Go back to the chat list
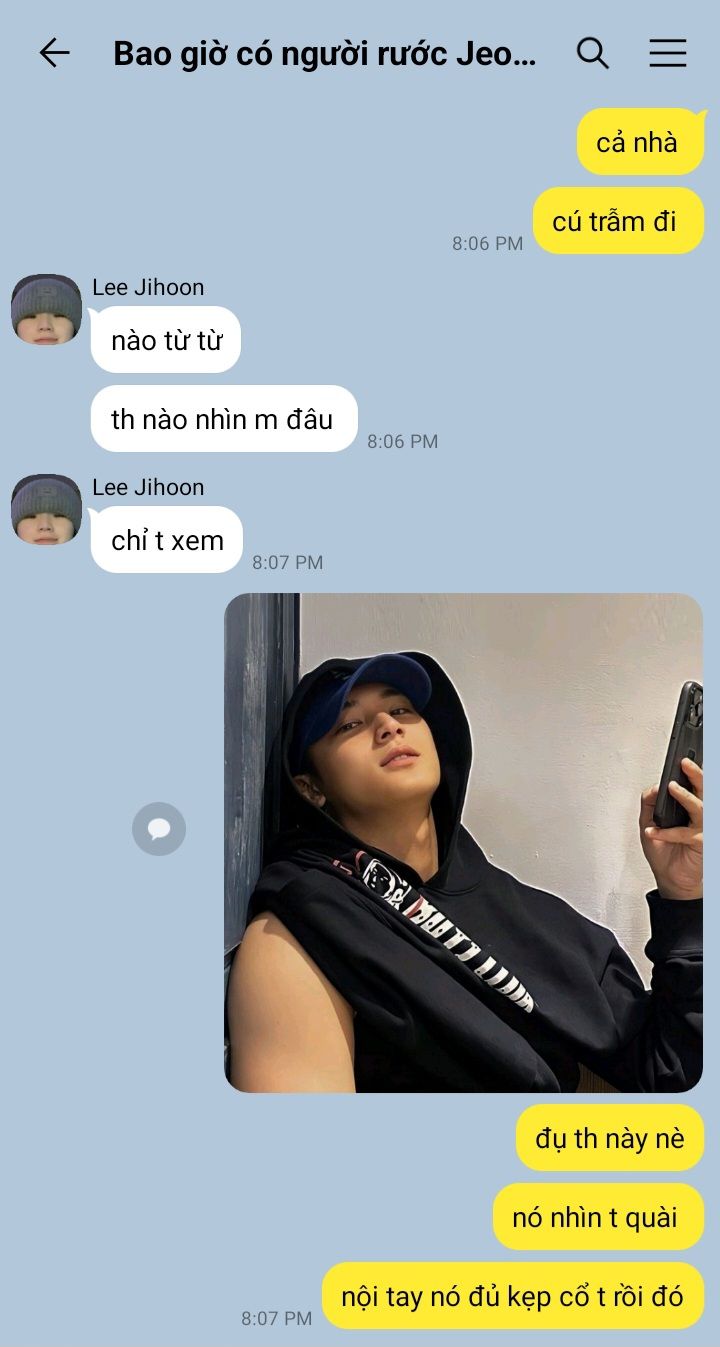720x1347 pixels. [x=54, y=53]
